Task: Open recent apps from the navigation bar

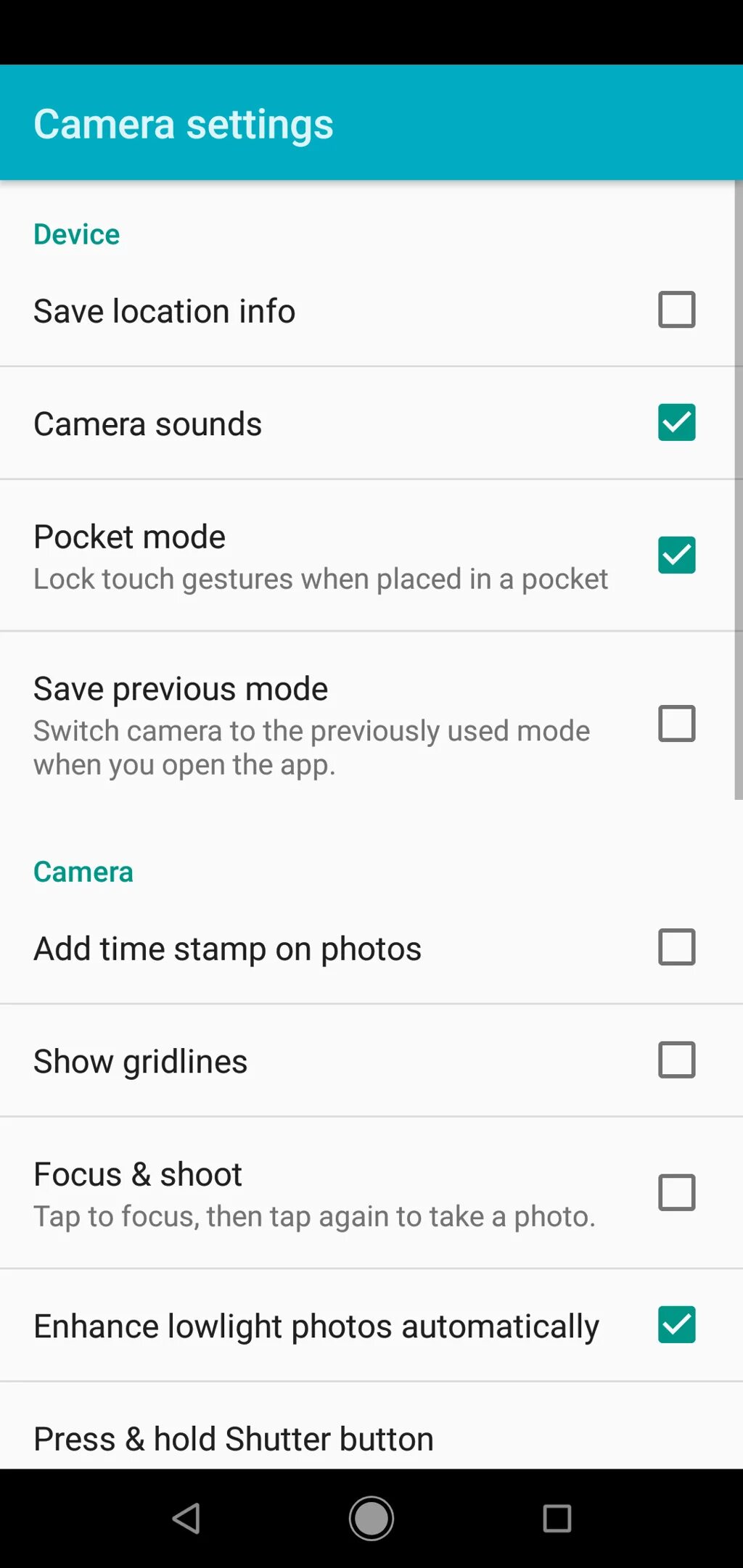Action: (x=557, y=1518)
